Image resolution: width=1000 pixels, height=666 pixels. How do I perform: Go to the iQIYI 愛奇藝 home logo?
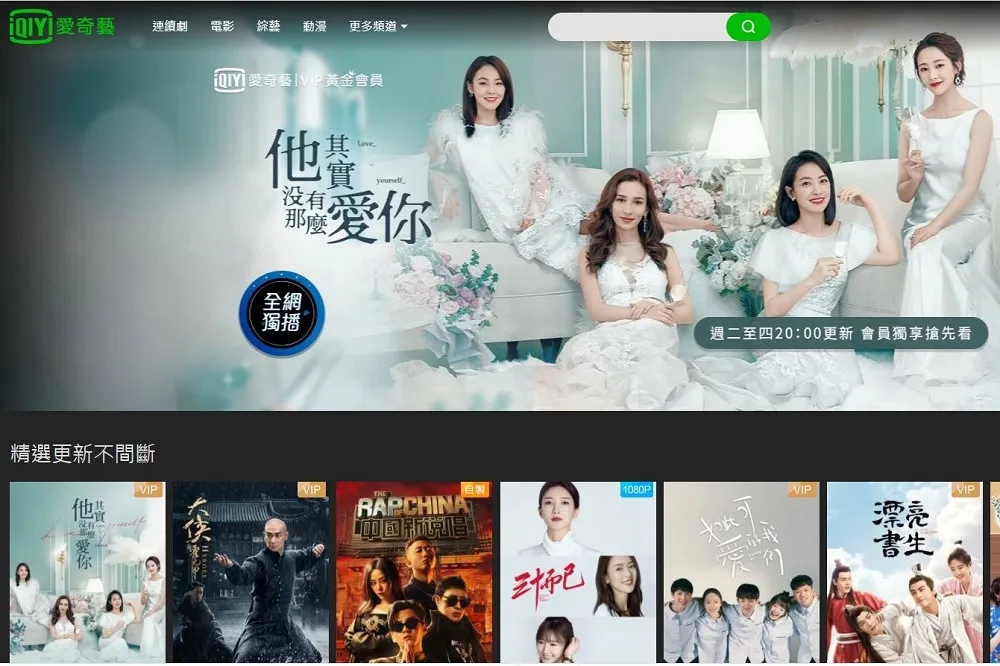62,27
